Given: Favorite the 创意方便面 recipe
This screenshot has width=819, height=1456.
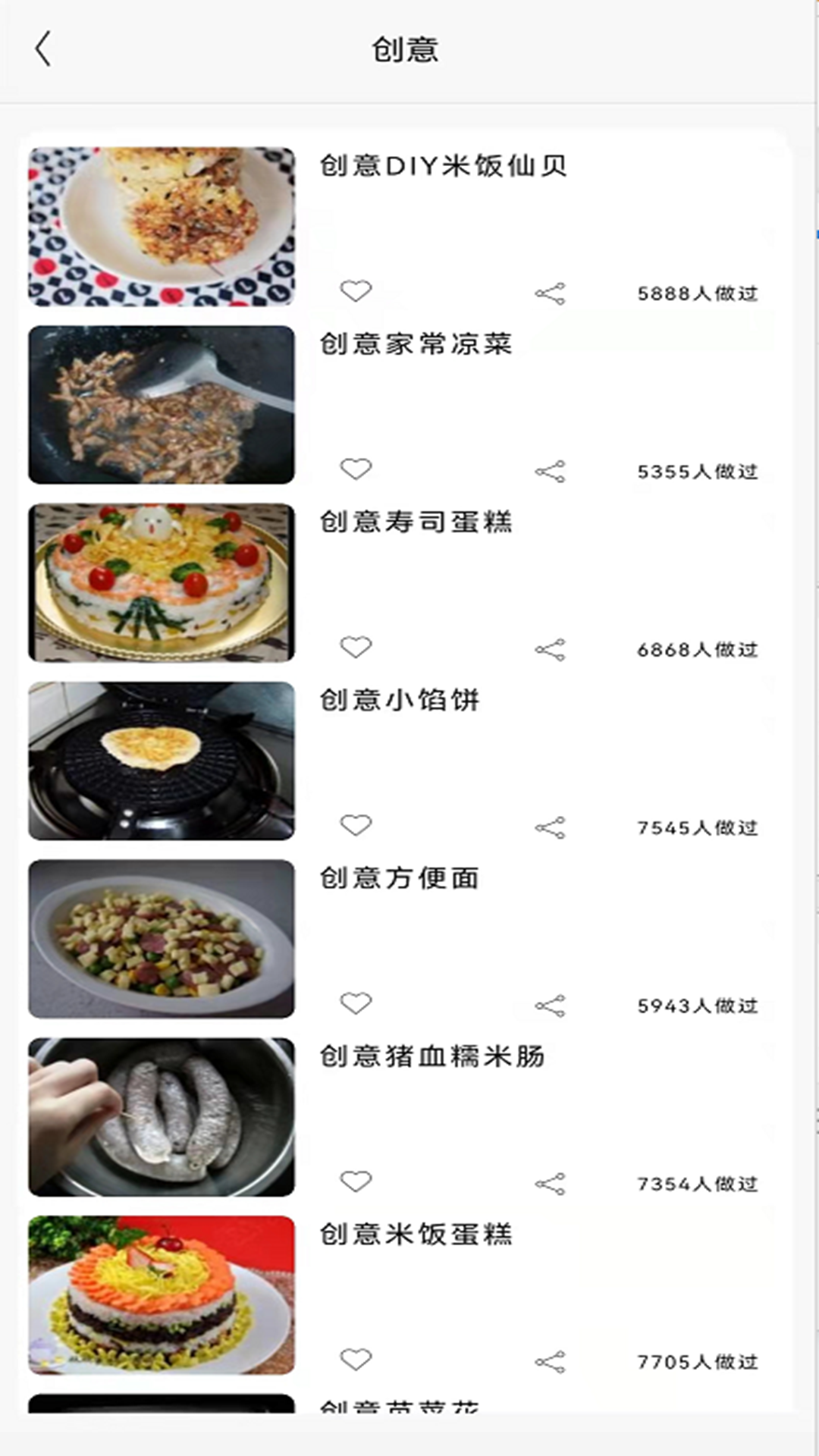Looking at the screenshot, I should point(356,1003).
